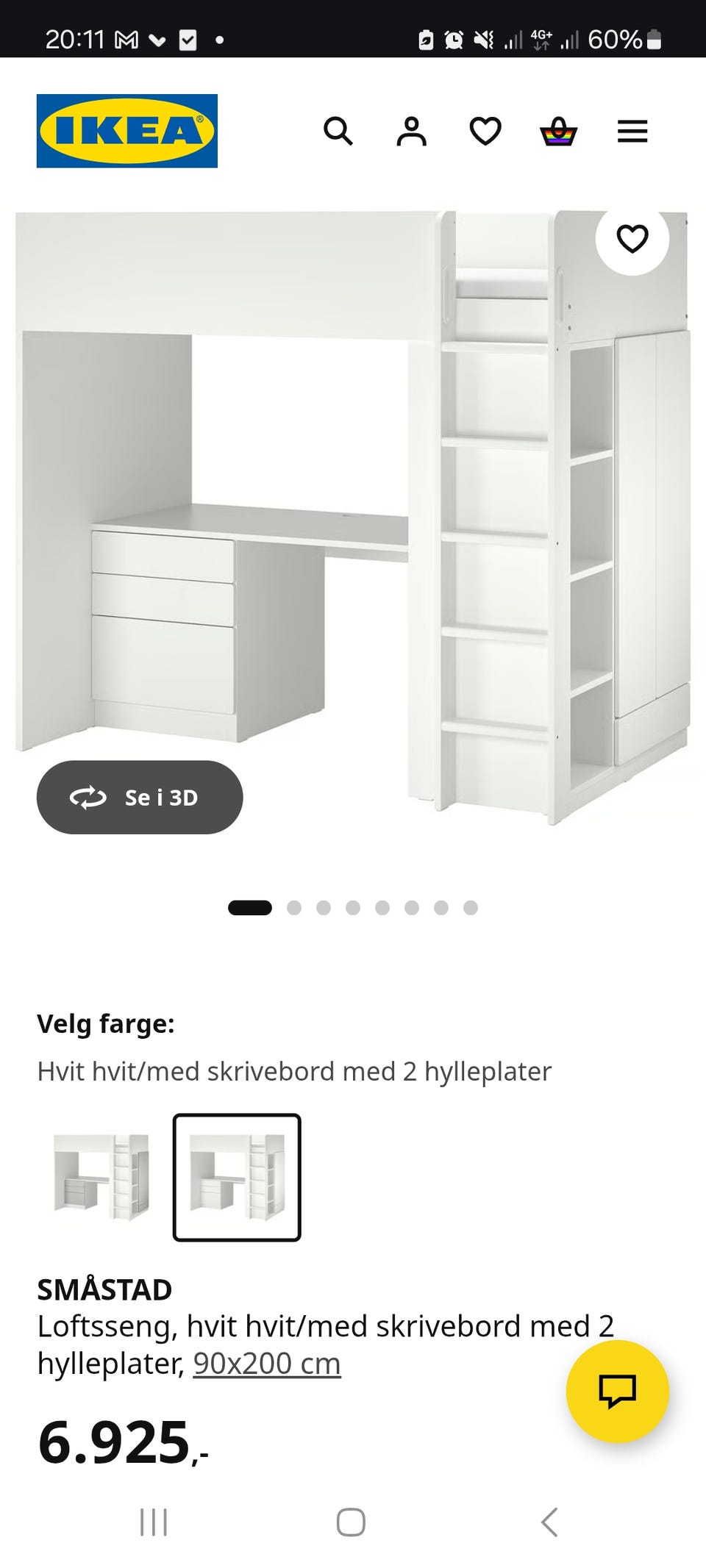Open search on the IKEA site
This screenshot has width=706, height=1568.
[x=339, y=132]
